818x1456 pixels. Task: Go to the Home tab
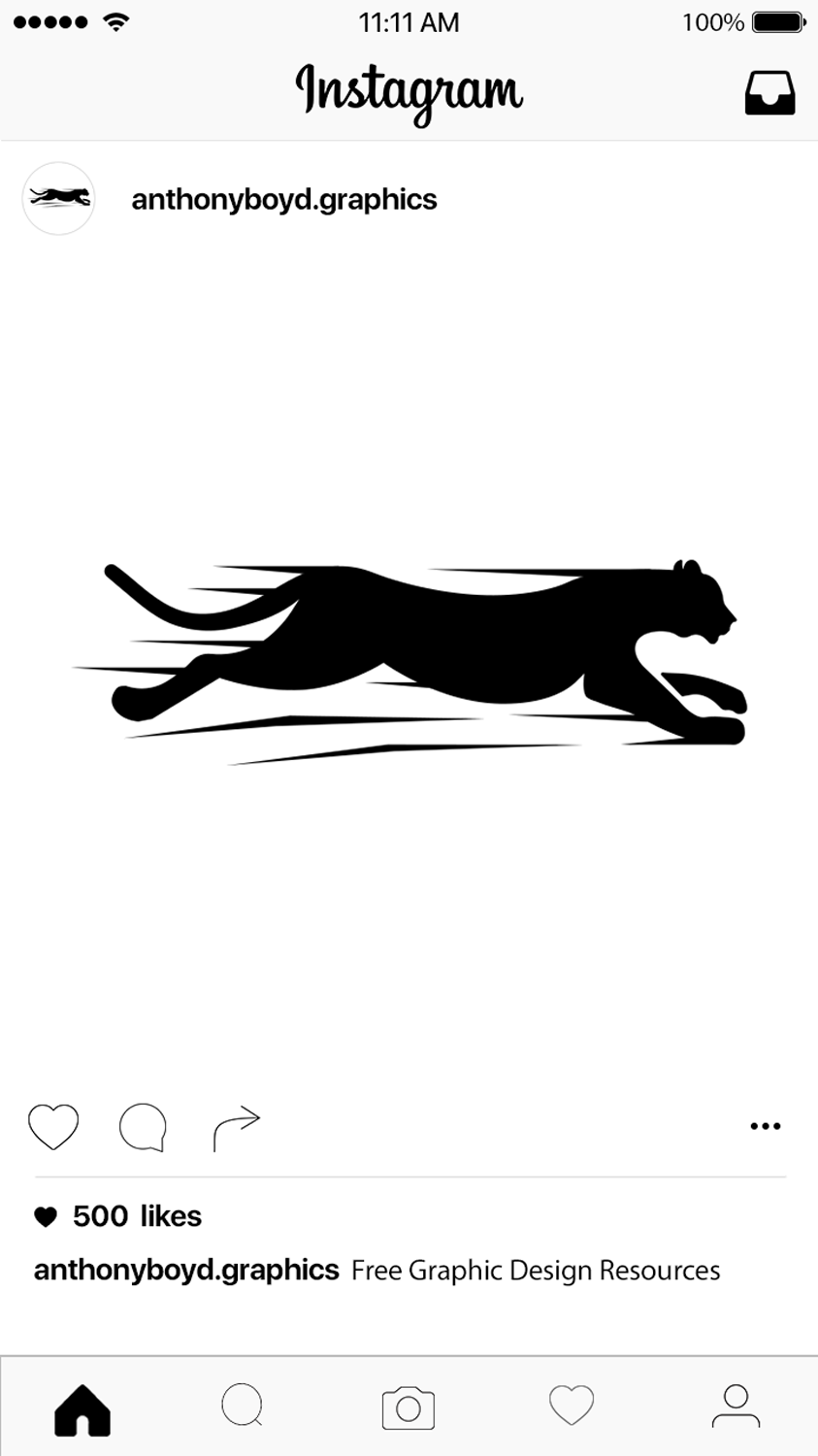coord(82,1408)
